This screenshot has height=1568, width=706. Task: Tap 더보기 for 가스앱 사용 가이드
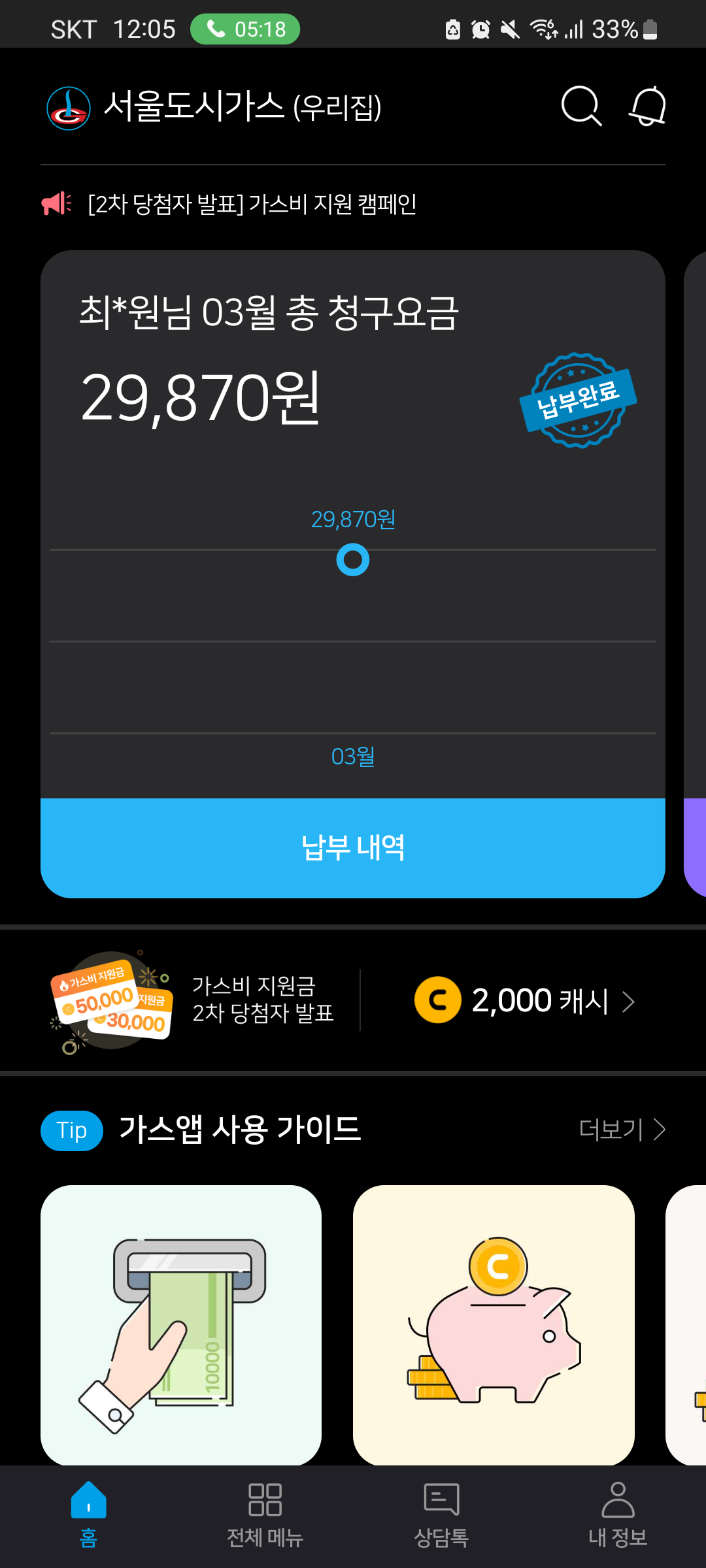click(x=622, y=1130)
